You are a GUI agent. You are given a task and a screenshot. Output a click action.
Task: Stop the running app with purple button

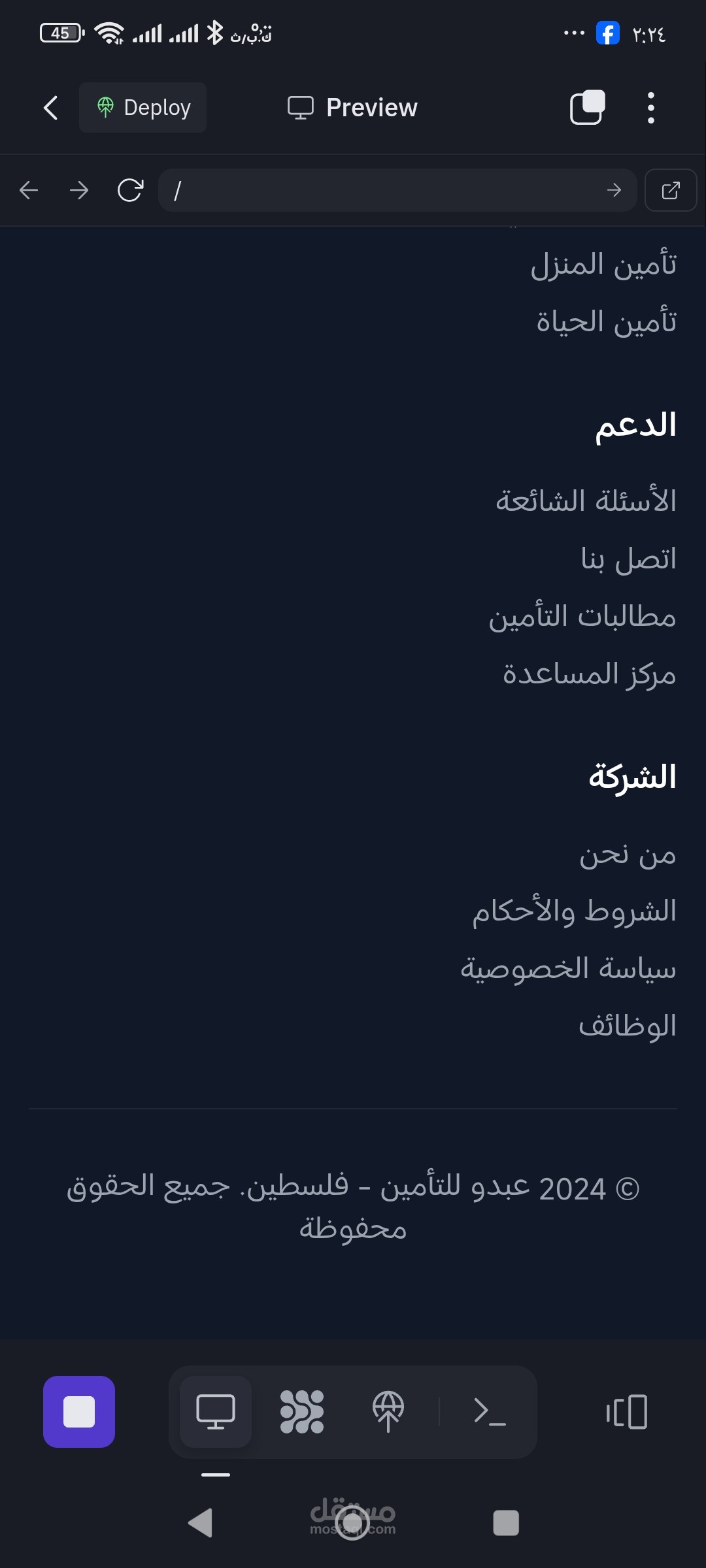tap(79, 1412)
